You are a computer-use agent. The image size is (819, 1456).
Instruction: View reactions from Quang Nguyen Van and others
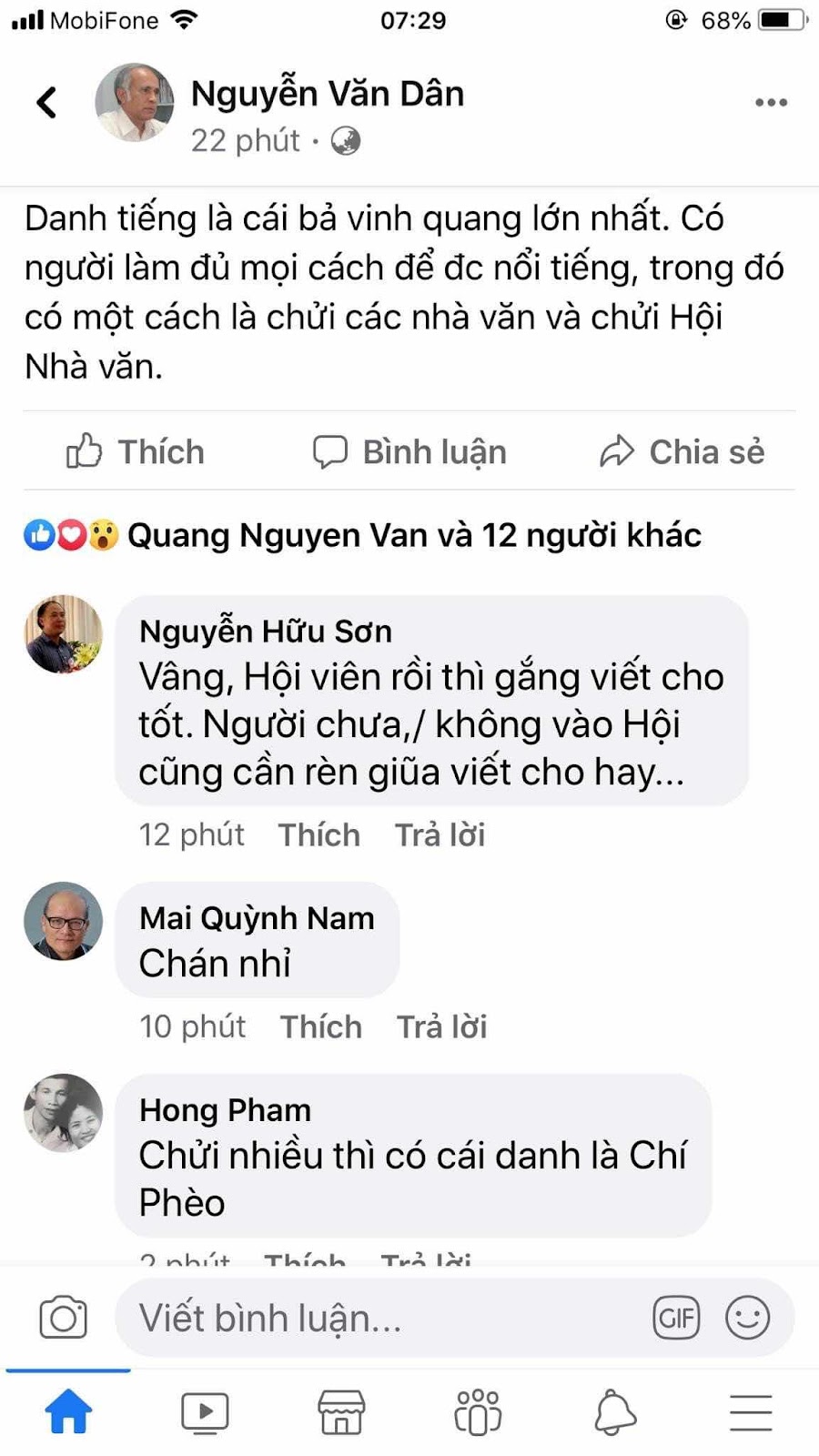point(362,535)
